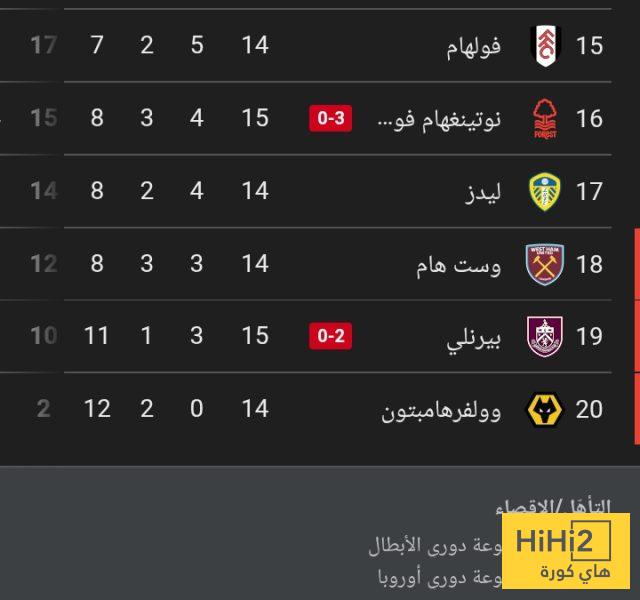Tap the 0-3 live score badge
This screenshot has width=640, height=600.
tap(330, 119)
